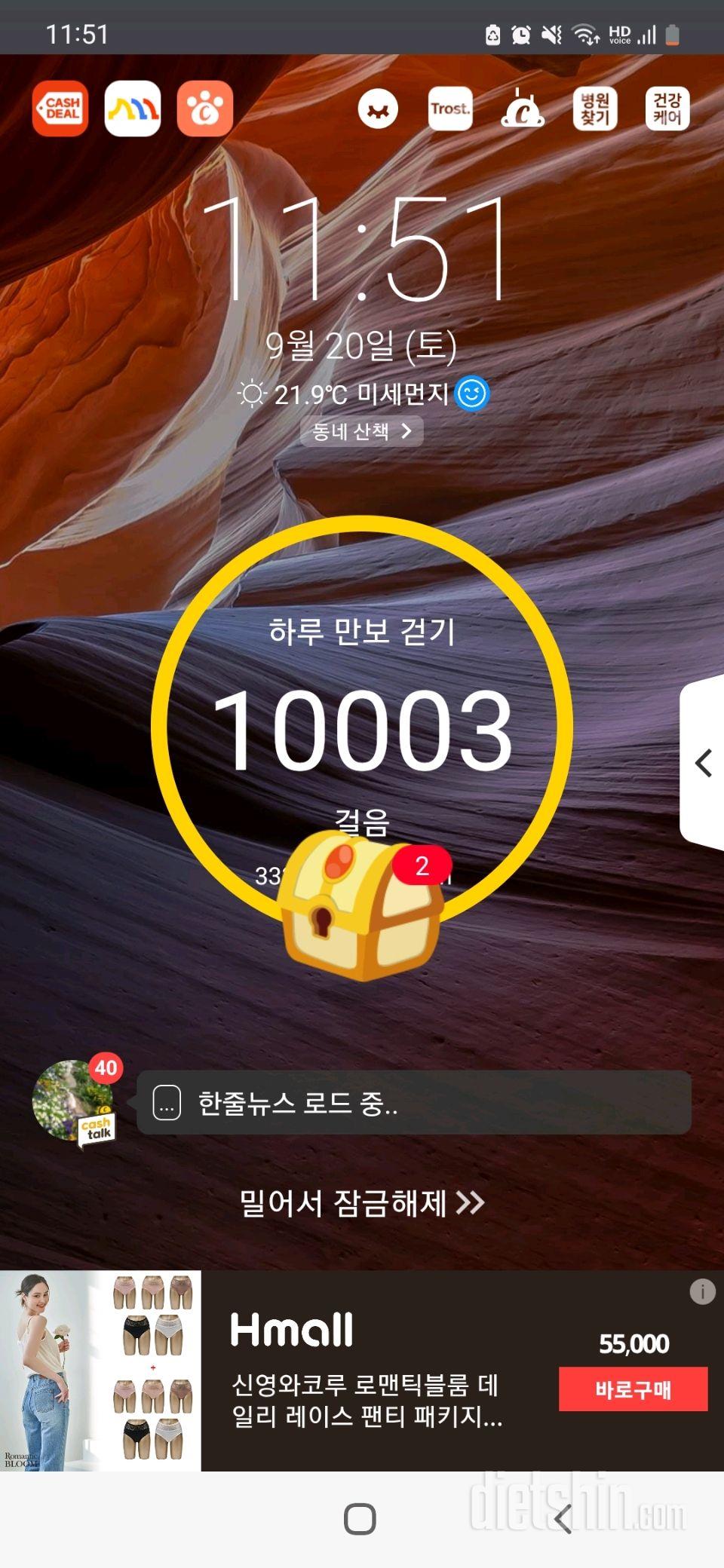Open the one-line news bar
The height and width of the screenshot is (1568, 724).
(413, 1103)
